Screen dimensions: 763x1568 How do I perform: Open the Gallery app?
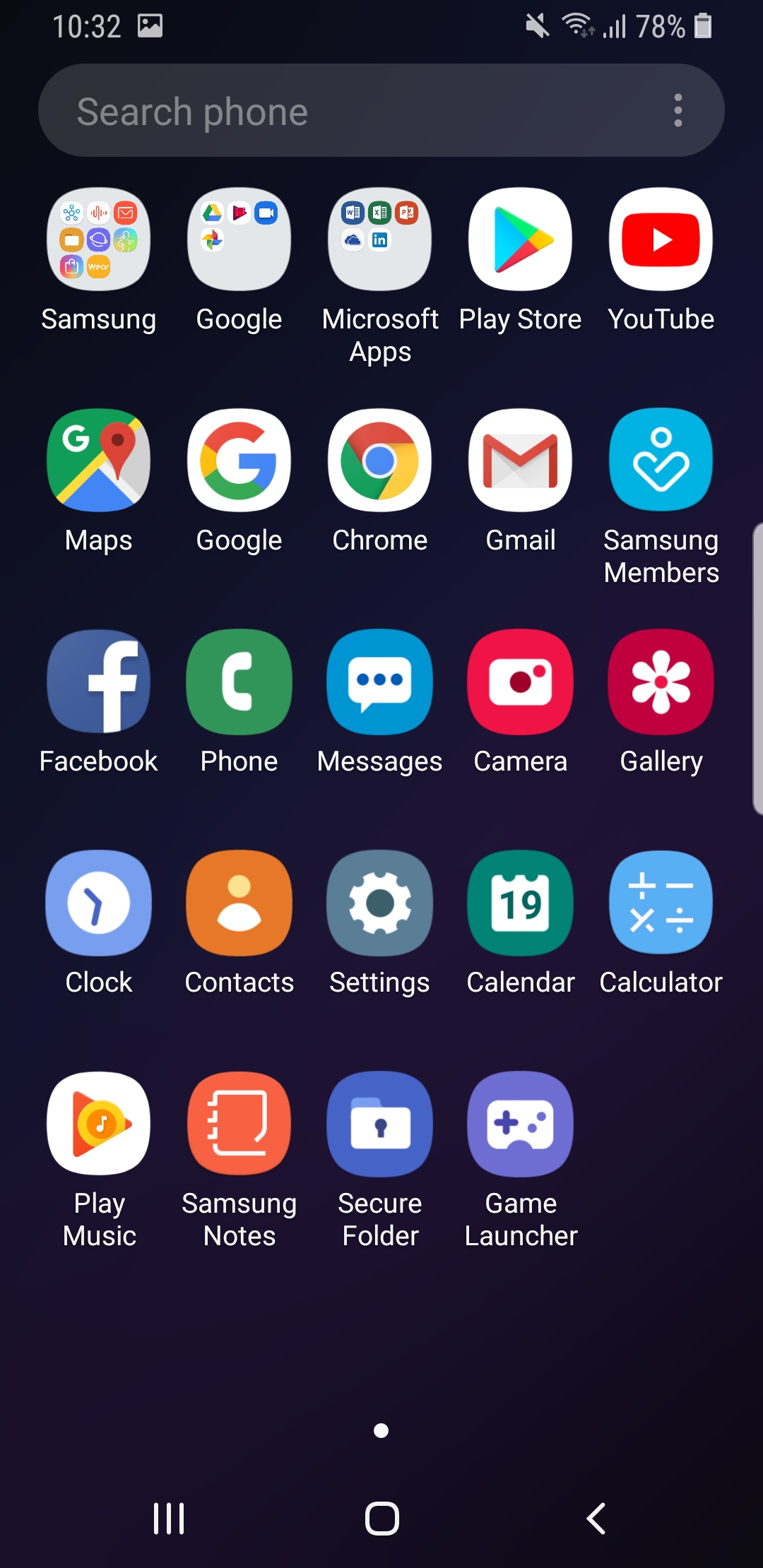click(661, 682)
